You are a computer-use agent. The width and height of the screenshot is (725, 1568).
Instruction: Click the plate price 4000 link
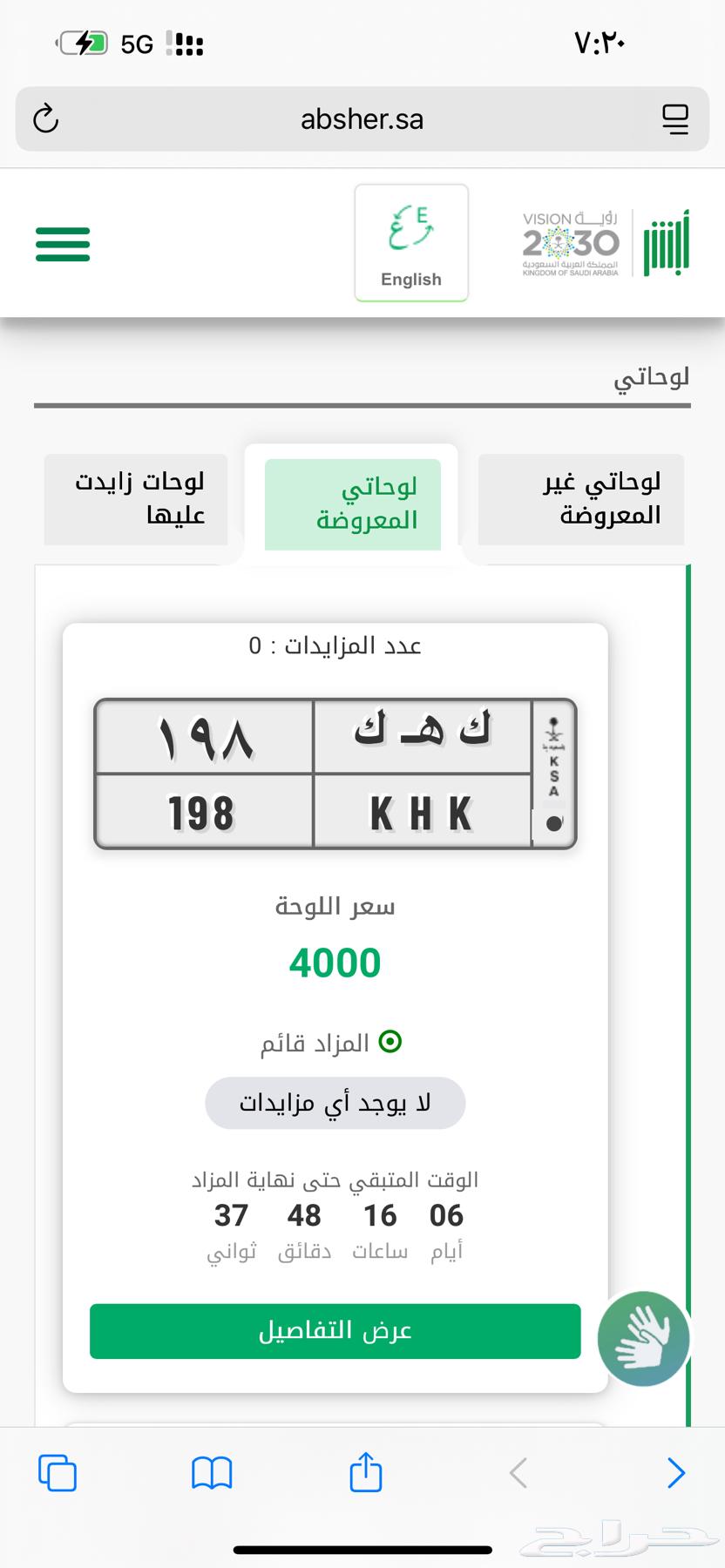click(x=335, y=962)
